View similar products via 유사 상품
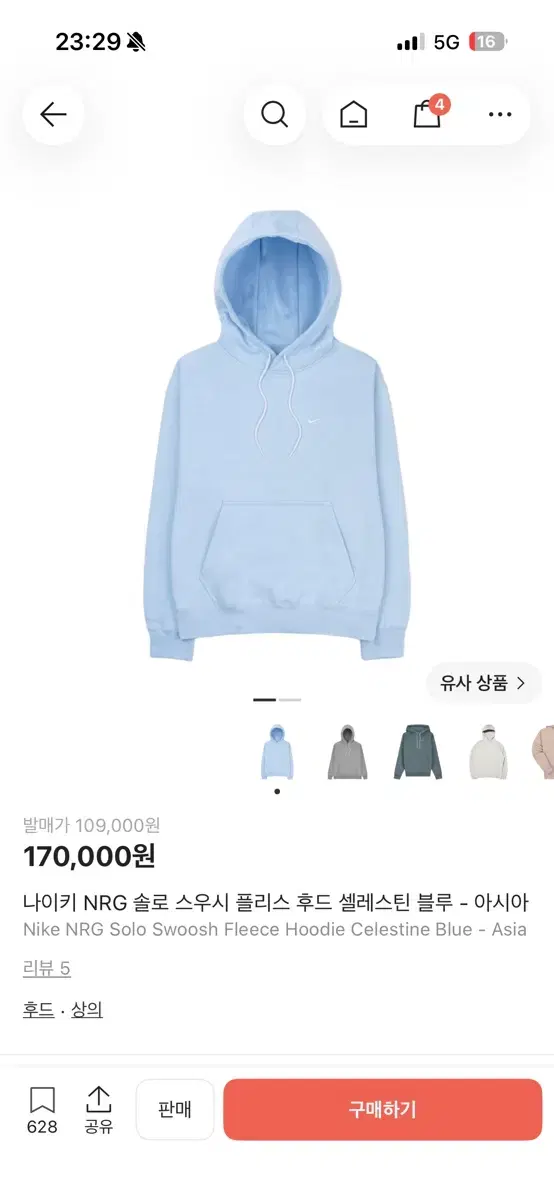 [484, 683]
